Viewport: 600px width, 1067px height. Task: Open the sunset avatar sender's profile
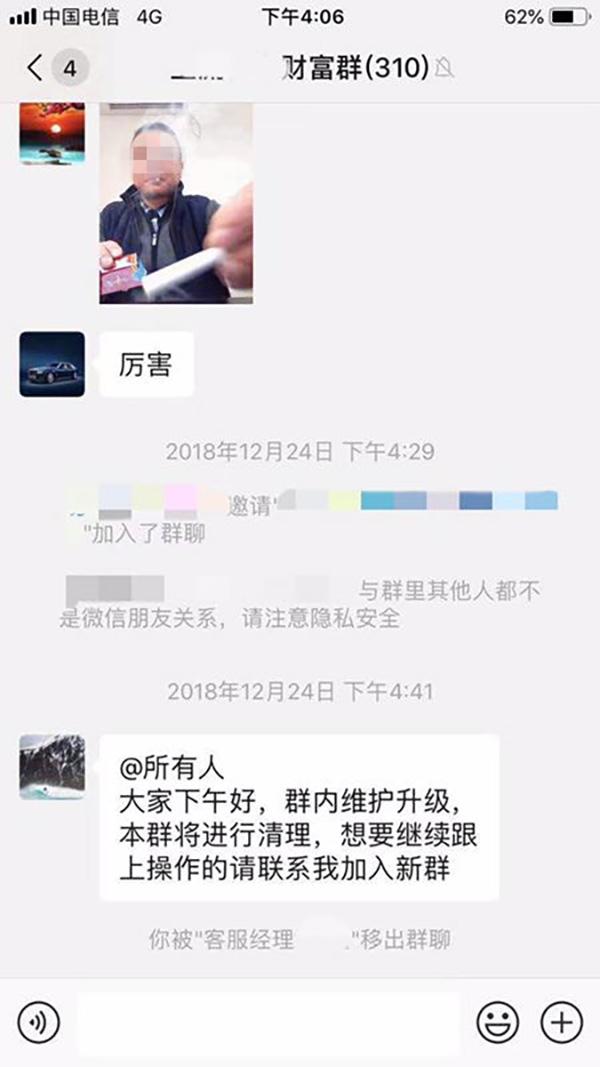pyautogui.click(x=52, y=134)
